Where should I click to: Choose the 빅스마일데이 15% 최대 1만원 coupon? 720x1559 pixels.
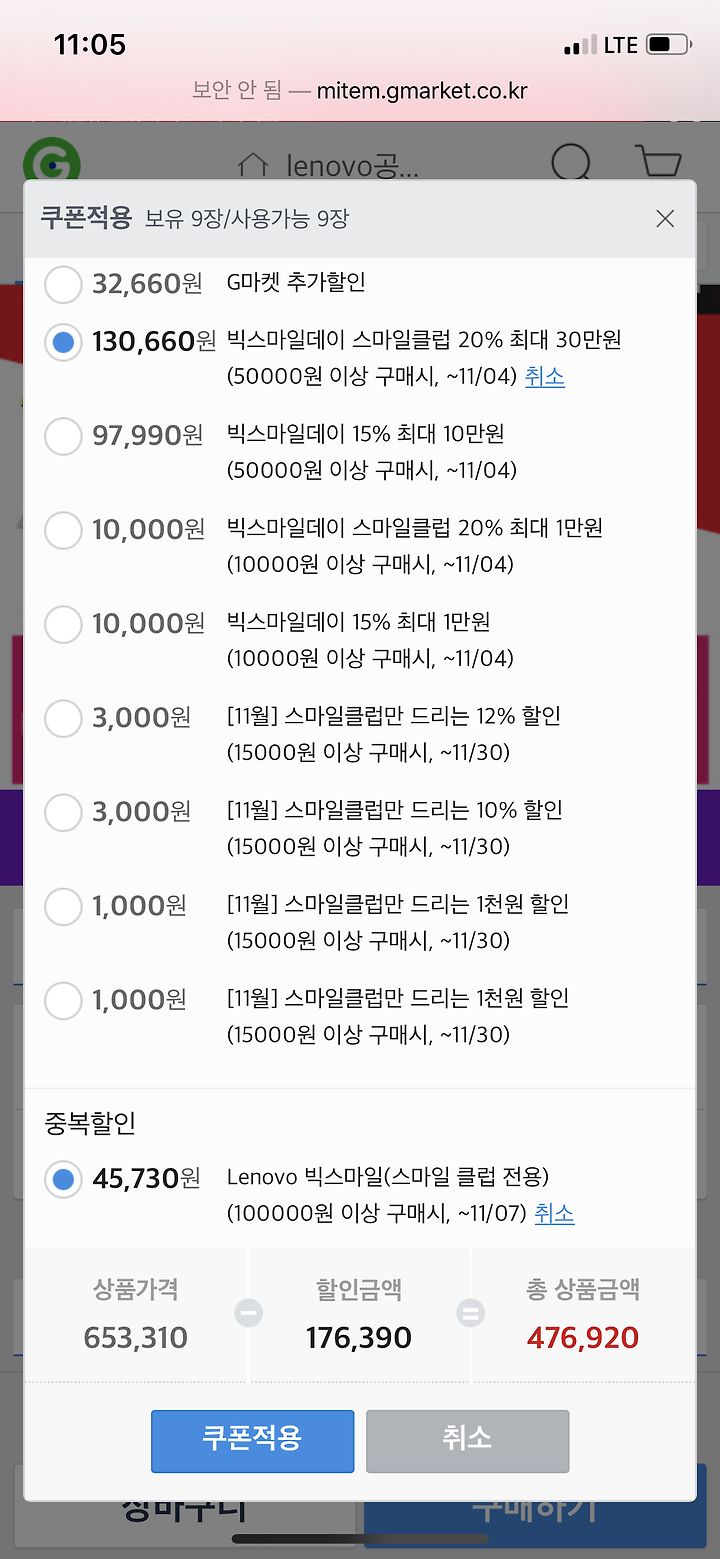tap(63, 624)
